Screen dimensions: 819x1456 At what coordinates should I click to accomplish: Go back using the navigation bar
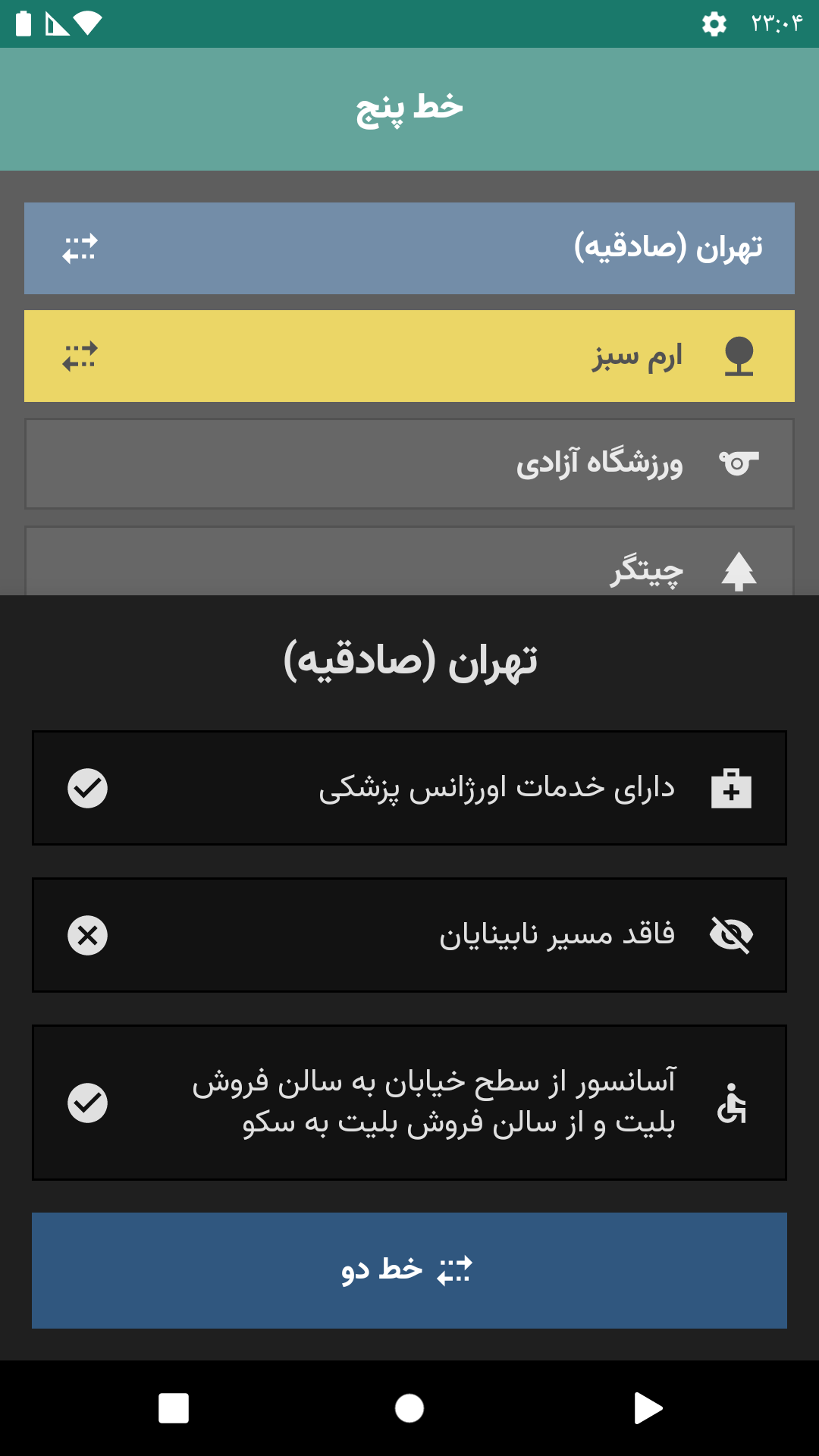[647, 1408]
